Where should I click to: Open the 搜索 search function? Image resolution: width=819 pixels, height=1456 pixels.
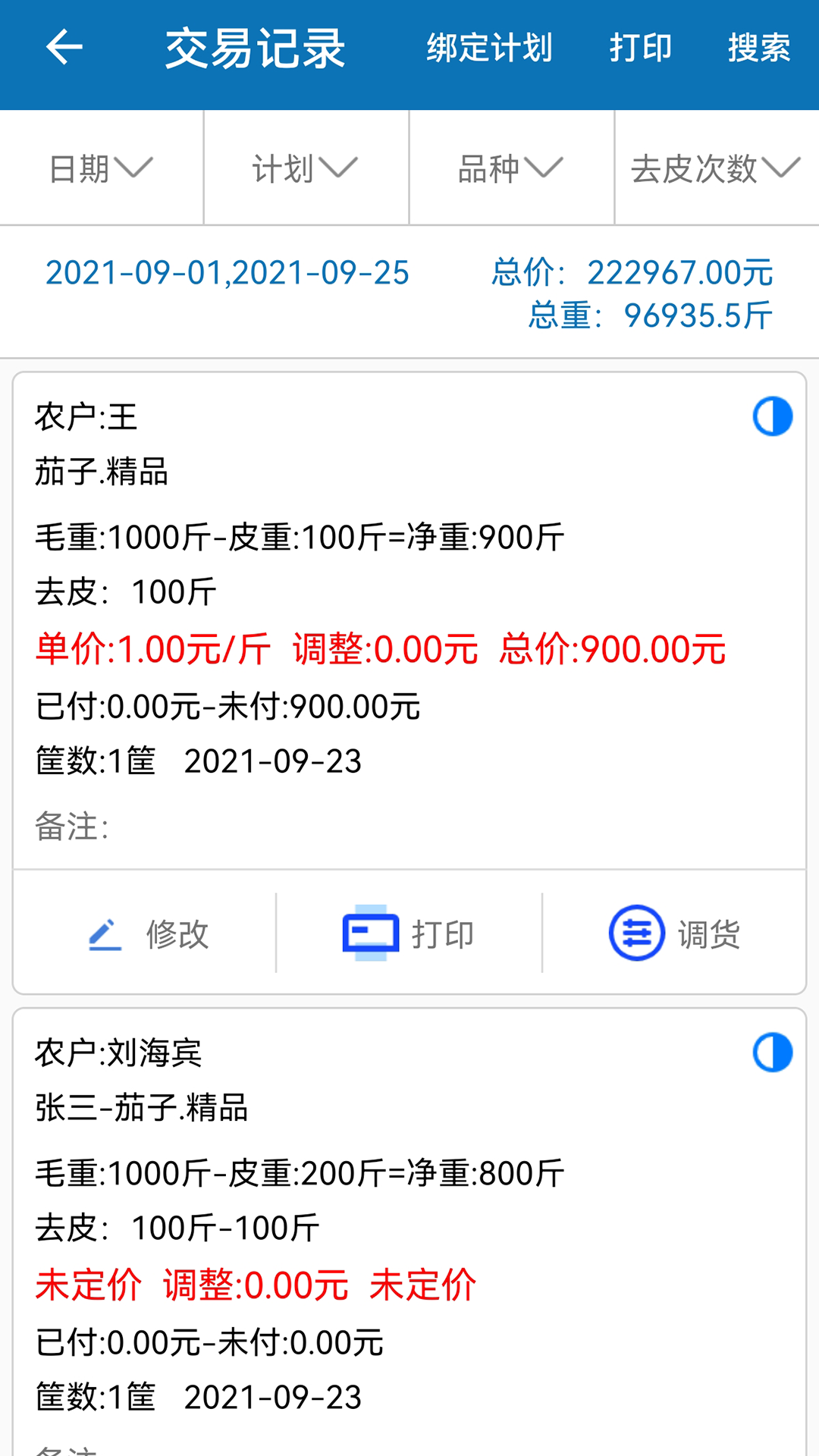(761, 47)
